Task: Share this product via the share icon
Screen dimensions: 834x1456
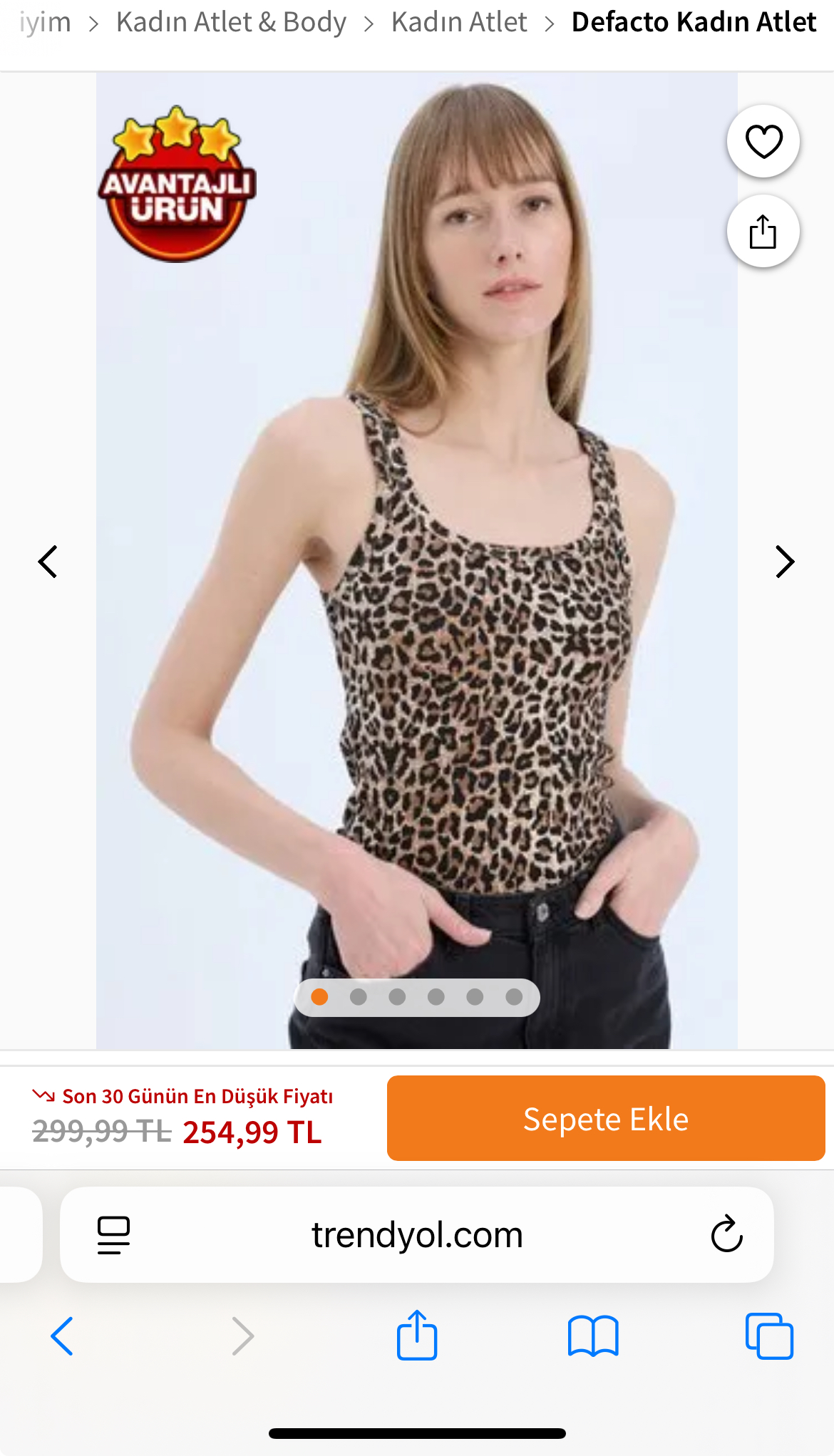Action: 763,232
